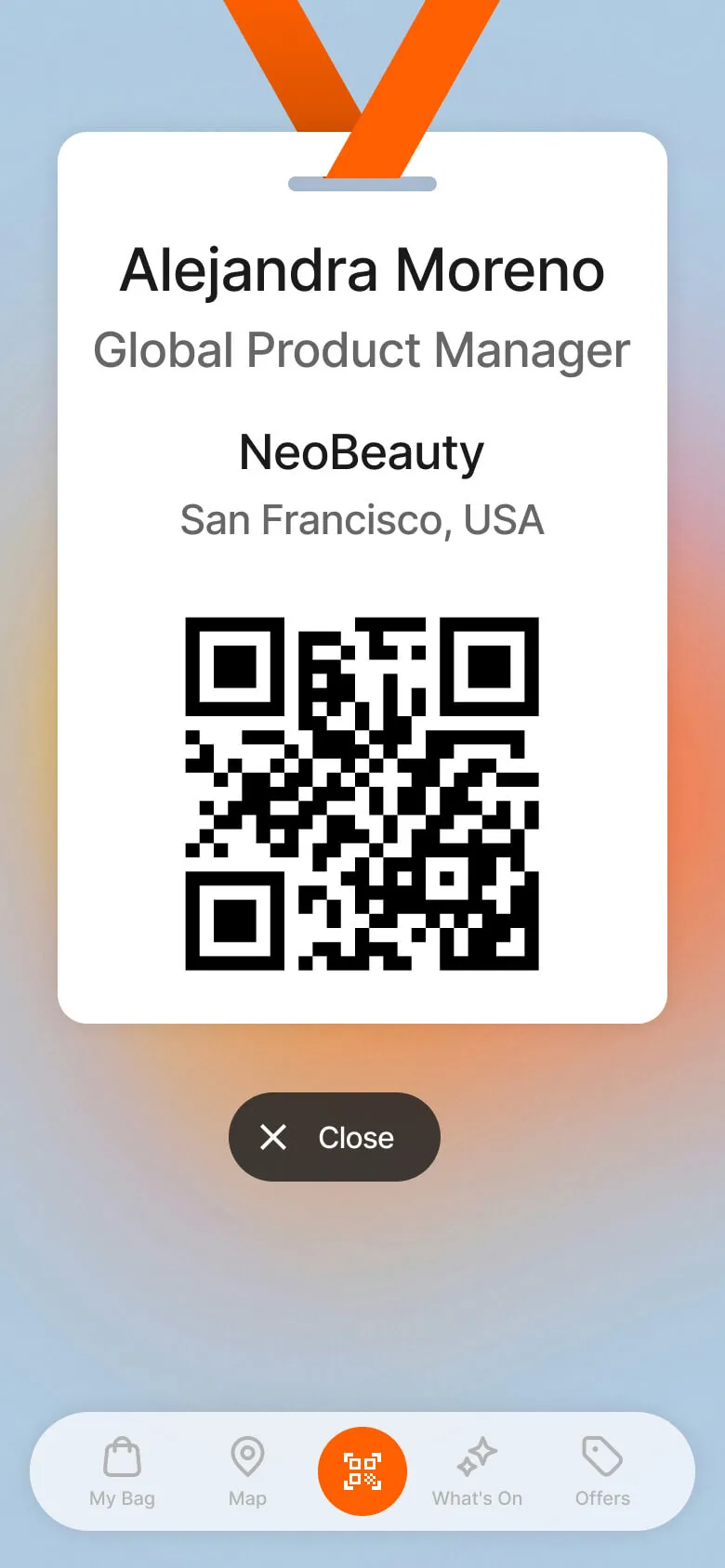Screen dimensions: 725x1568
Task: Select San Francisco, USA location text
Action: tap(362, 519)
